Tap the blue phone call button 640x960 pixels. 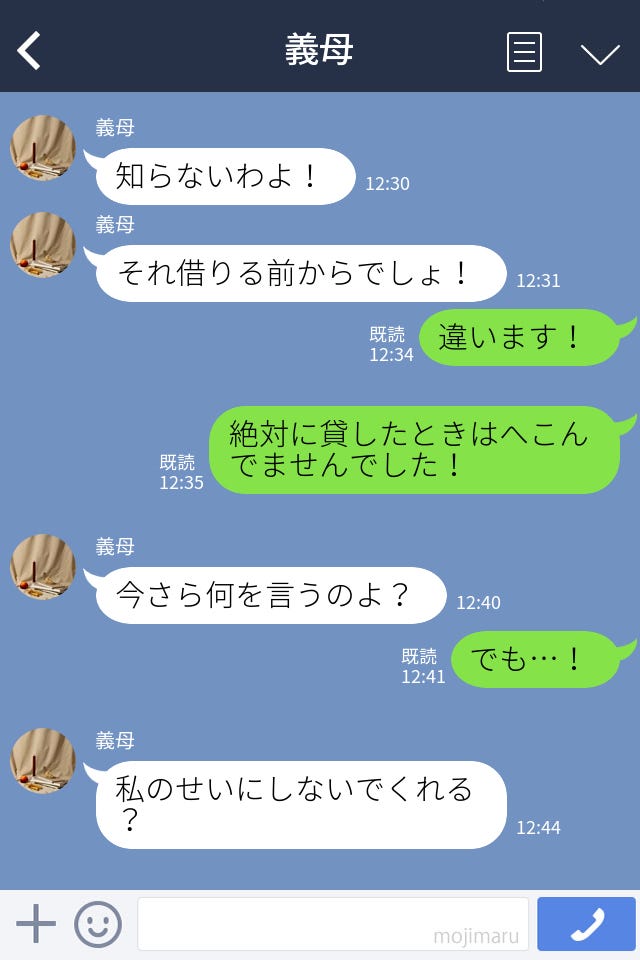pyautogui.click(x=586, y=924)
